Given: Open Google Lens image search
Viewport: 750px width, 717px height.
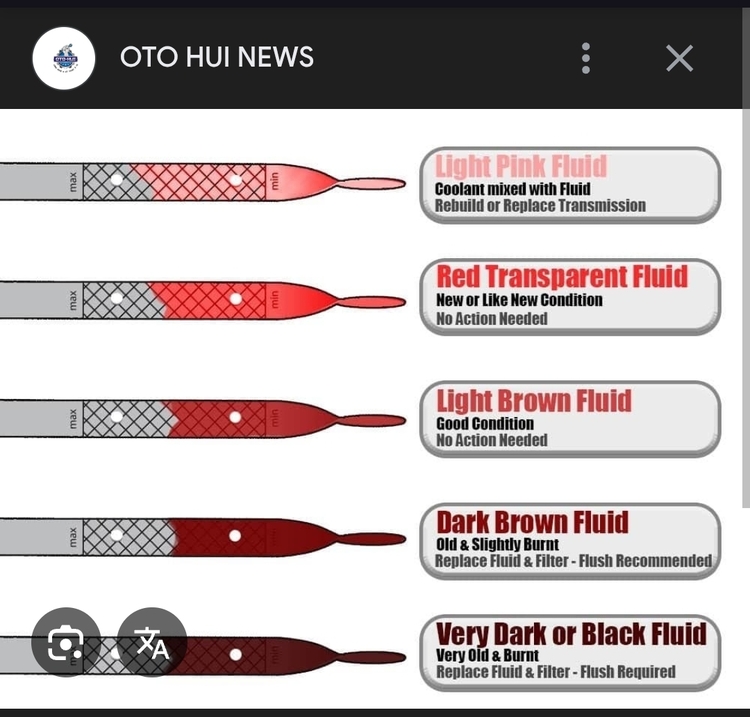Looking at the screenshot, I should click(x=66, y=642).
